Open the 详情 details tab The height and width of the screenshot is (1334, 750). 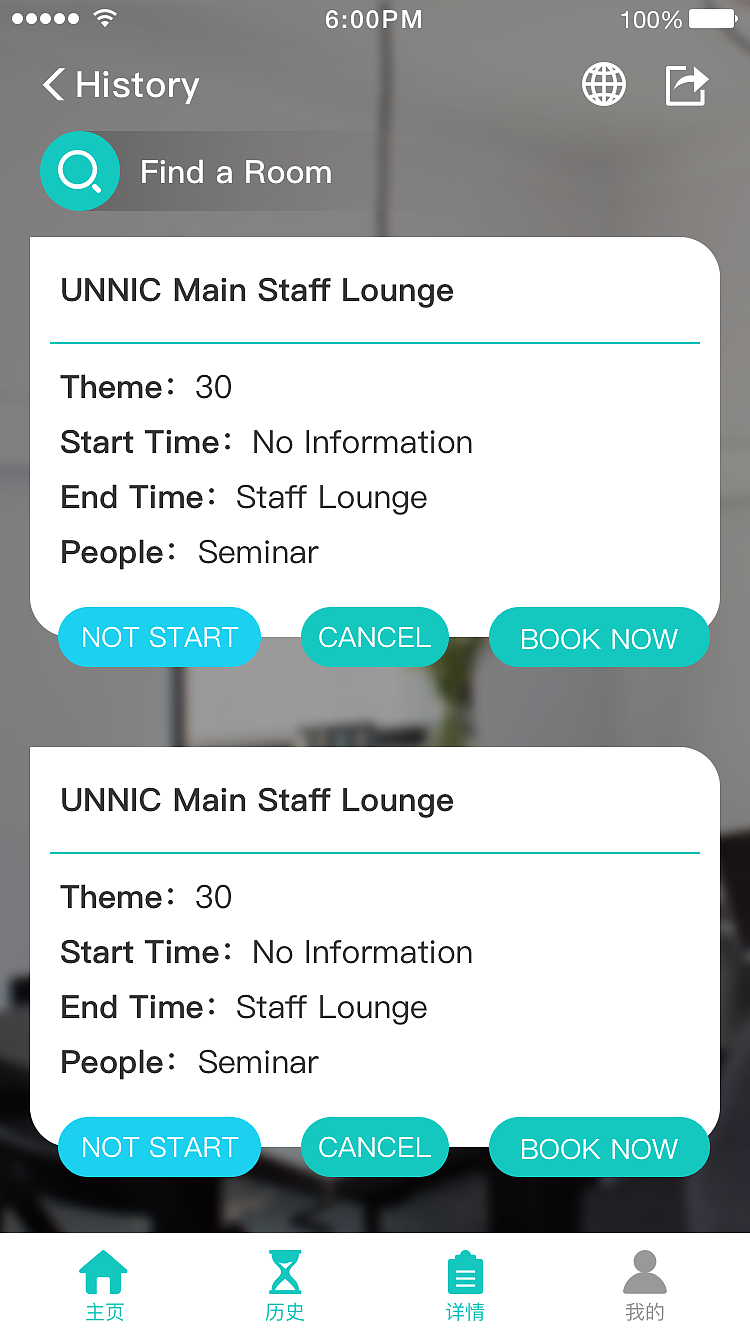[x=465, y=1285]
